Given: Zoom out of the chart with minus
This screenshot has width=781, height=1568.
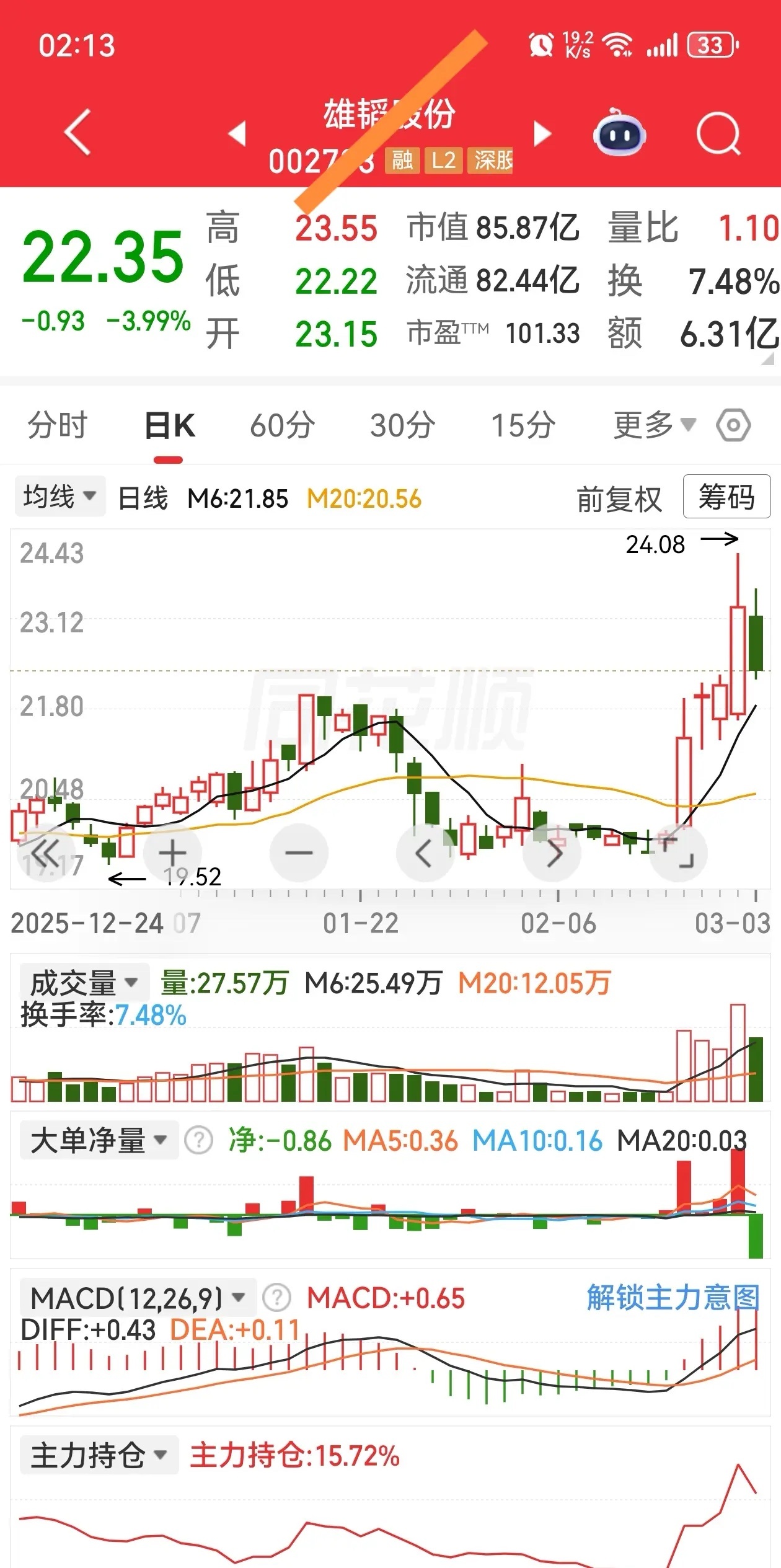Looking at the screenshot, I should tap(299, 853).
